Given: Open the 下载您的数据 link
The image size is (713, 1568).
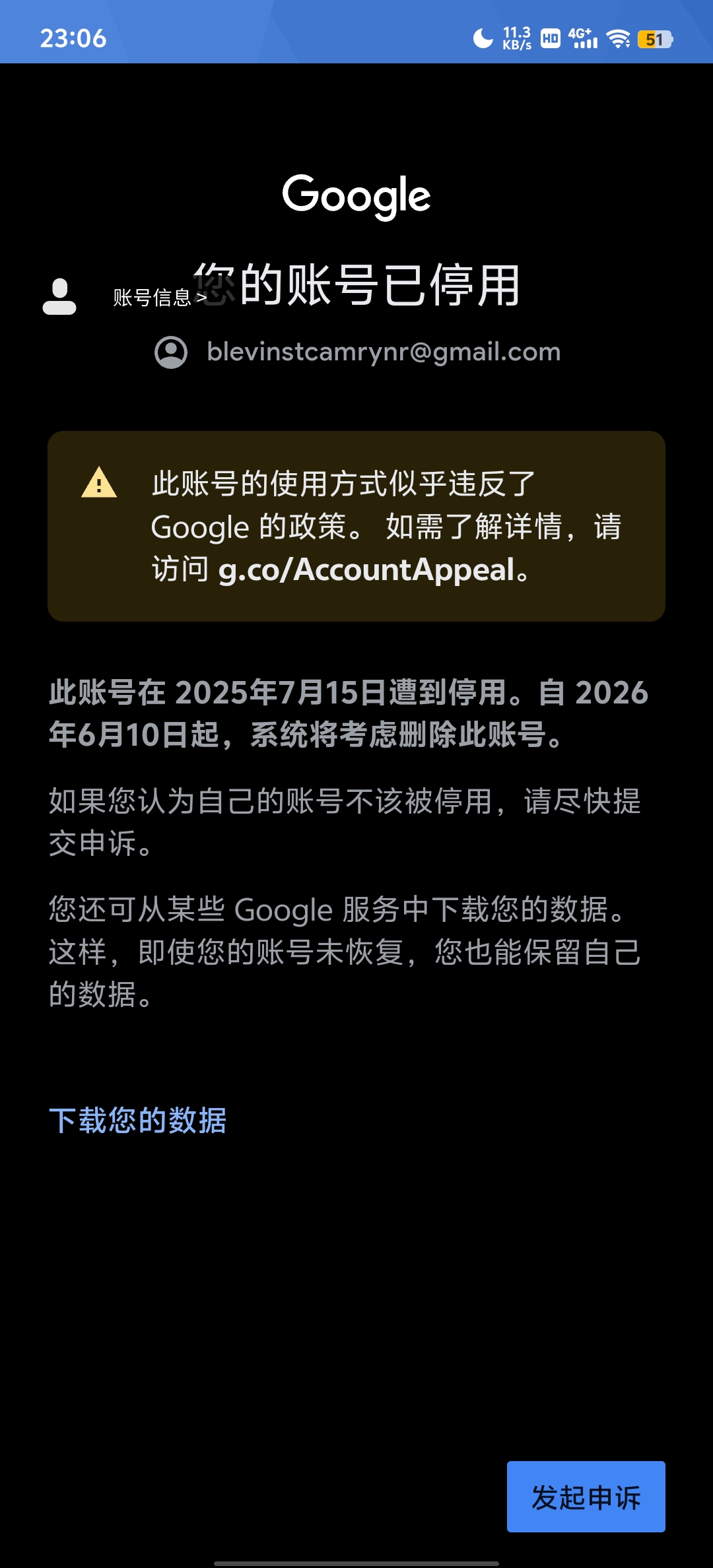Looking at the screenshot, I should (x=138, y=1121).
